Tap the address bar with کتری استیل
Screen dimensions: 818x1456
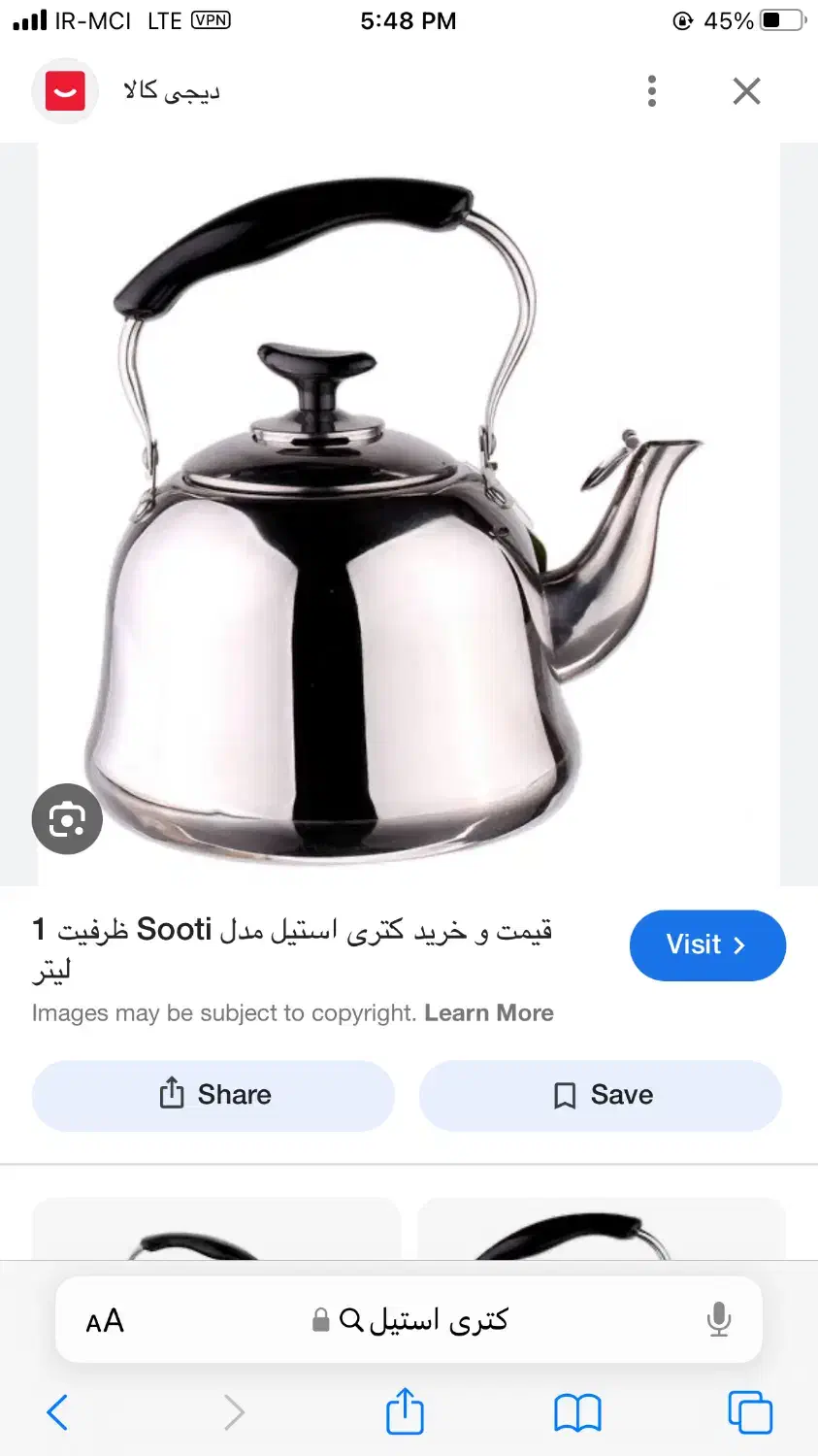[x=417, y=1321]
